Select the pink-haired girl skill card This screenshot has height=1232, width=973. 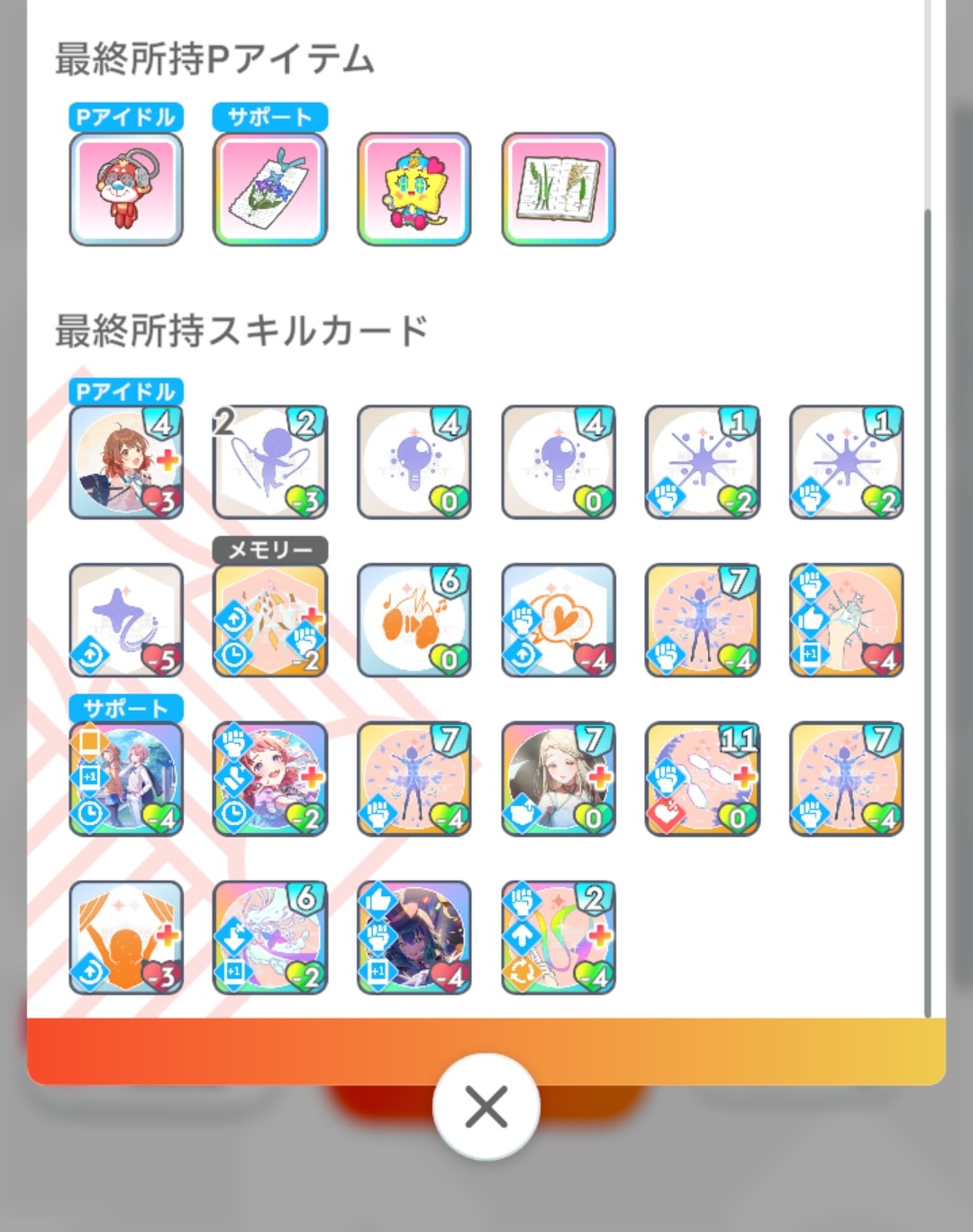270,779
